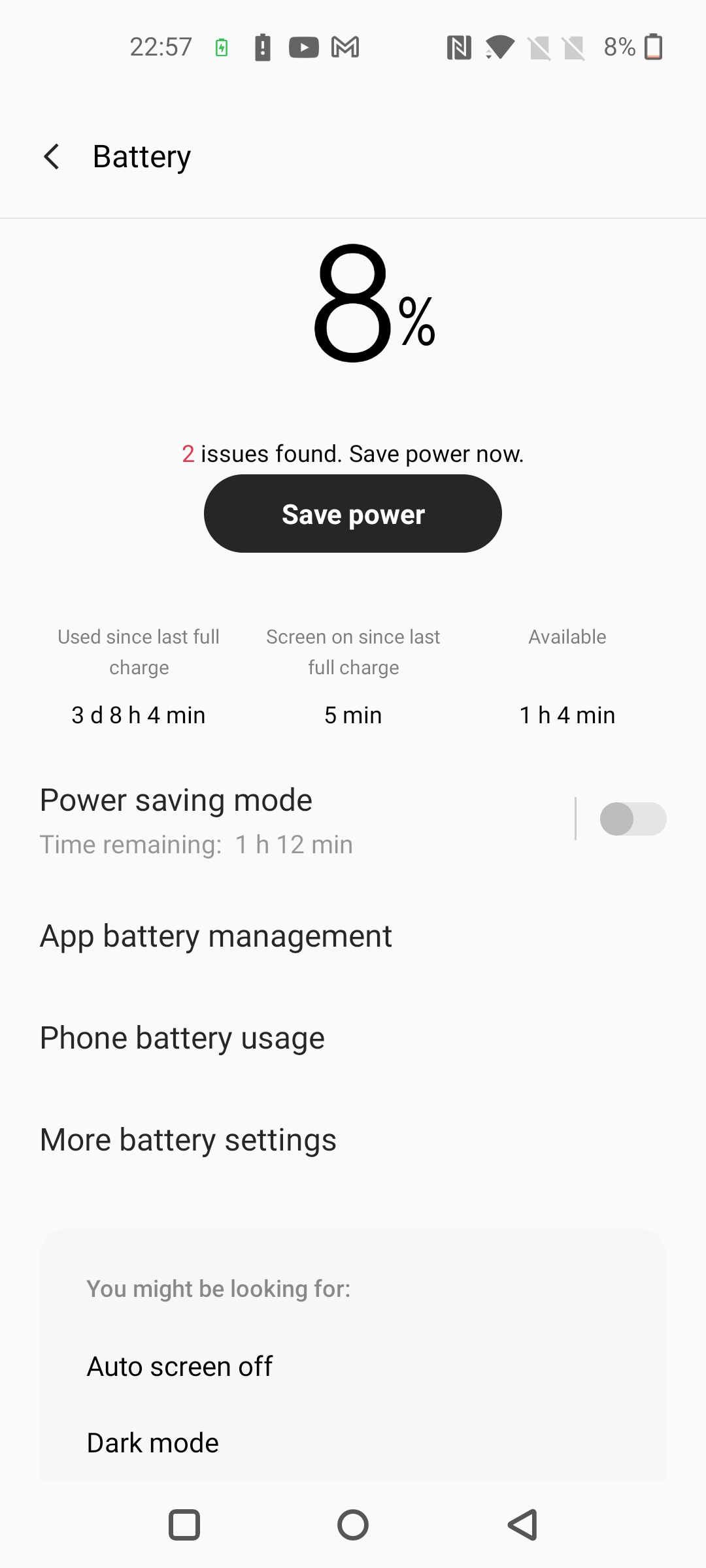This screenshot has width=706, height=1568.
Task: Open More battery settings
Action: click(x=353, y=1140)
